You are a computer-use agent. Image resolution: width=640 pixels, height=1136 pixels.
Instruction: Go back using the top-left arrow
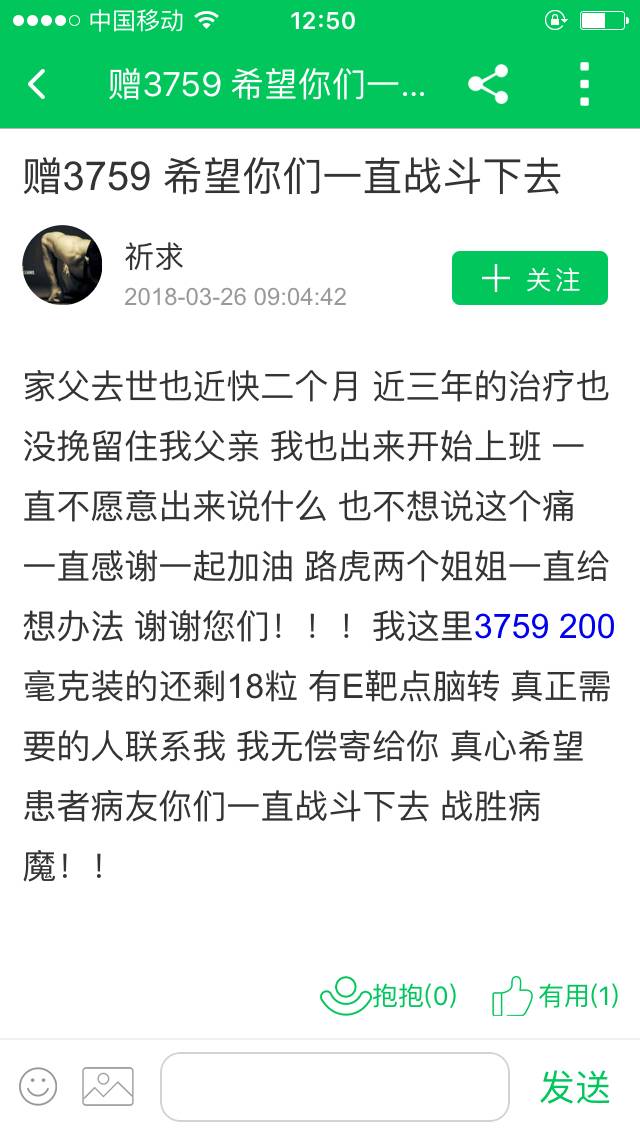37,84
